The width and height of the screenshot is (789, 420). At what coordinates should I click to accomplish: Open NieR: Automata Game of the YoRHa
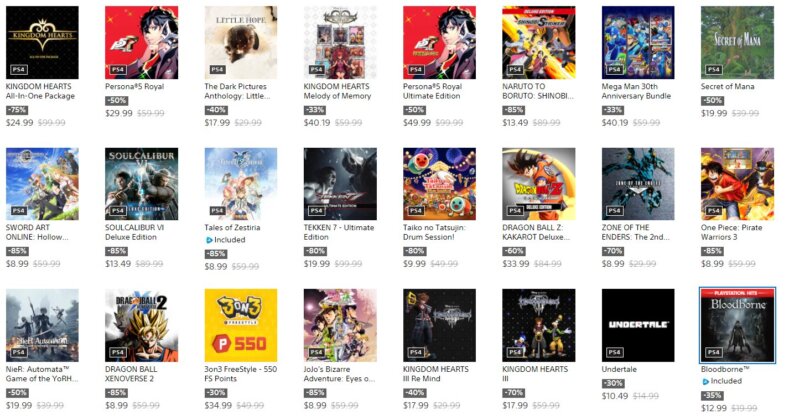point(42,325)
